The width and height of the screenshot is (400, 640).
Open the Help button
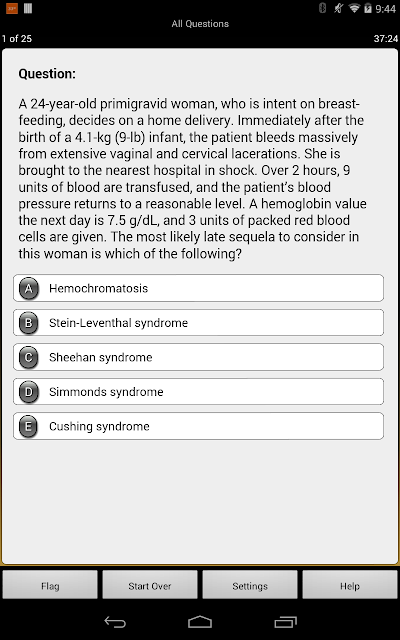coord(350,586)
